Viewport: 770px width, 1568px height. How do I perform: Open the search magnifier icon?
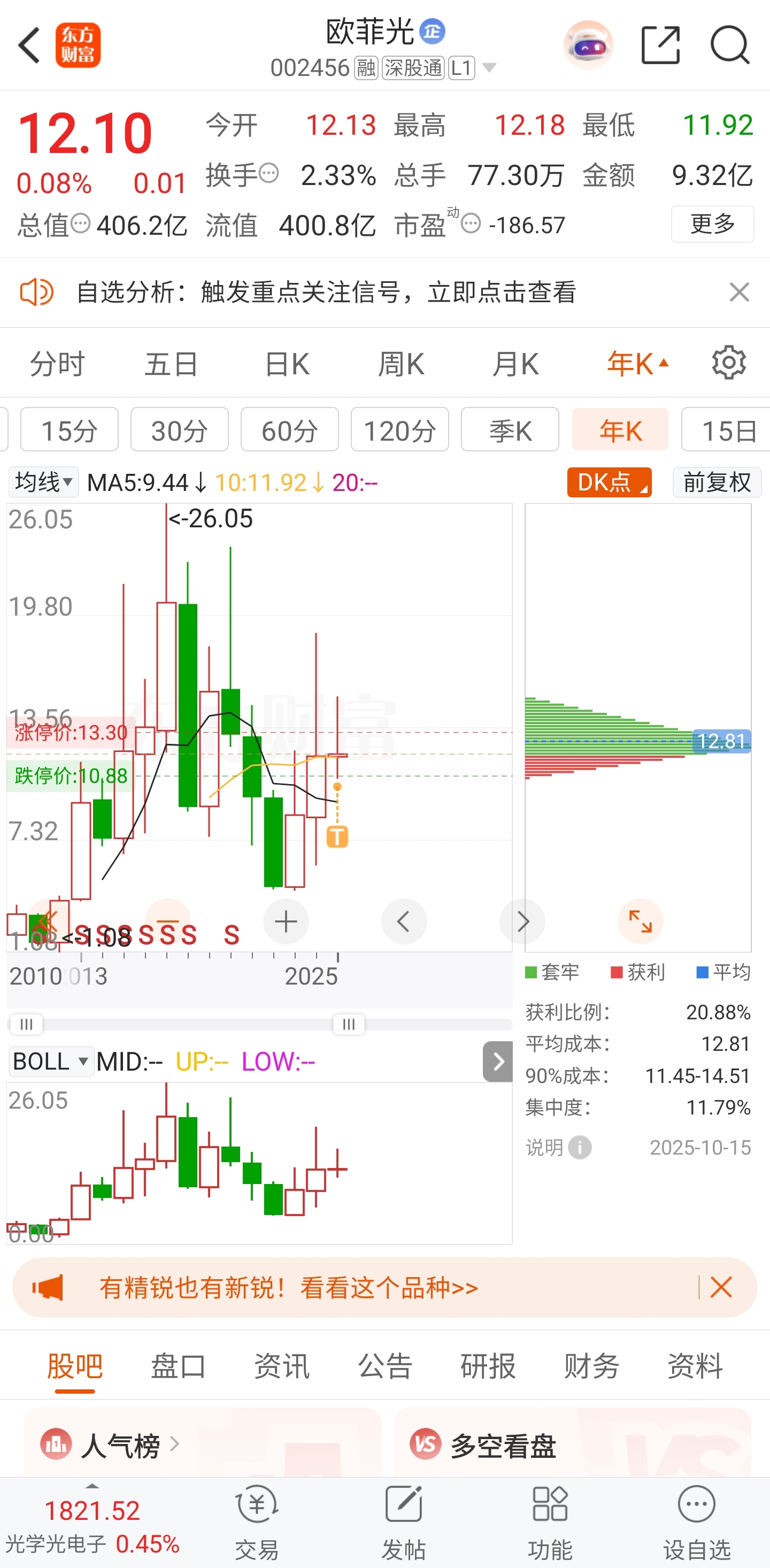(x=729, y=45)
